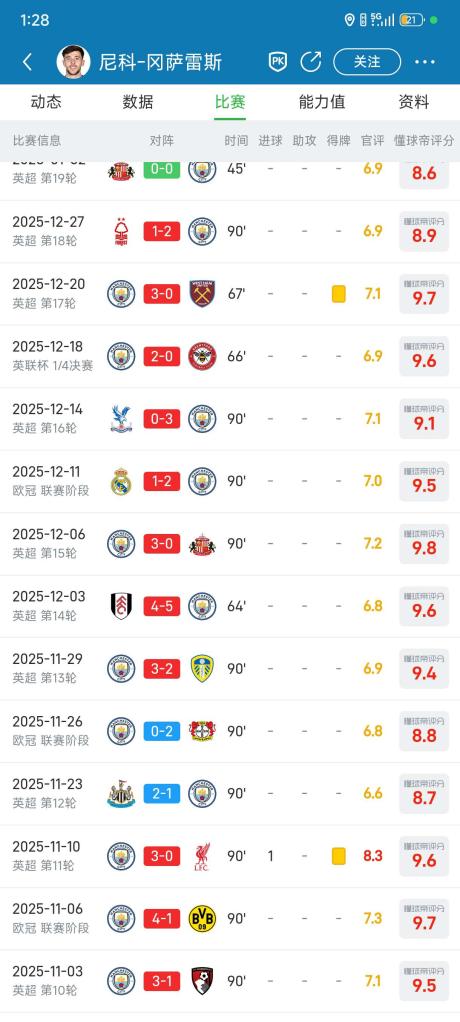Open the 2025-11-06 match versus Dortmund
The height and width of the screenshot is (1022, 460).
[x=230, y=919]
